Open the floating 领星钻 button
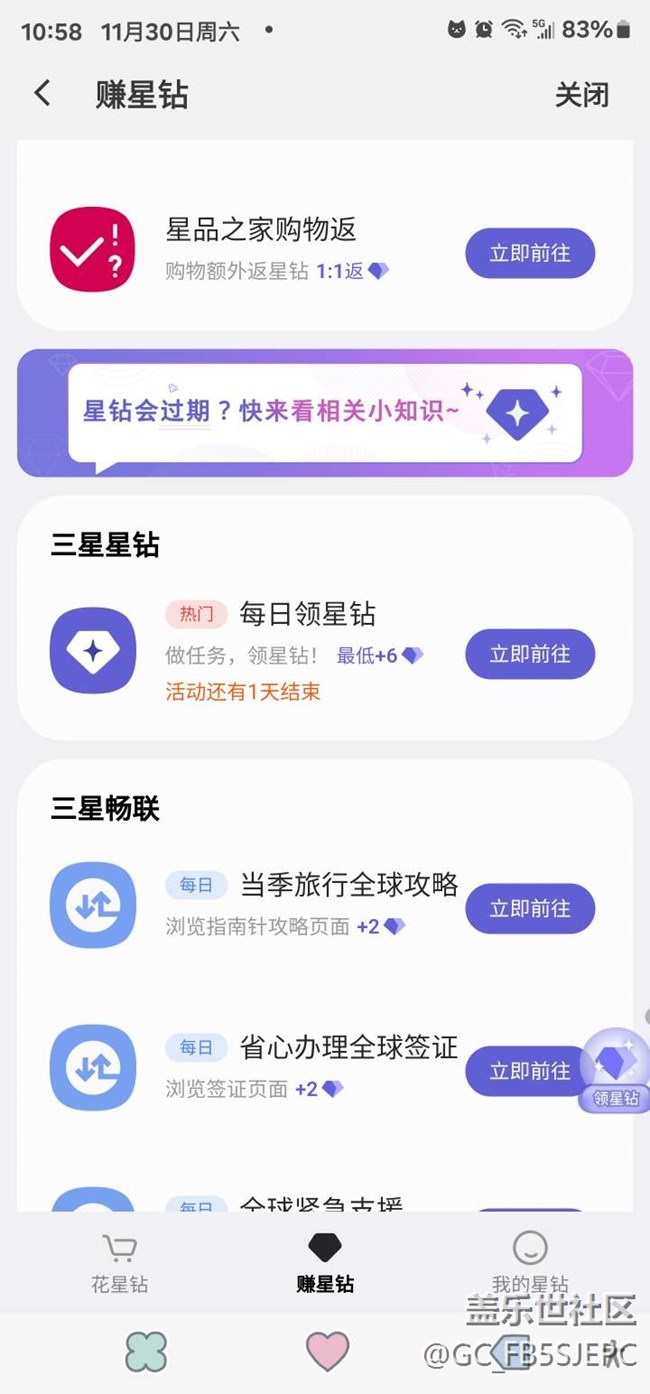650x1394 pixels. [615, 1070]
